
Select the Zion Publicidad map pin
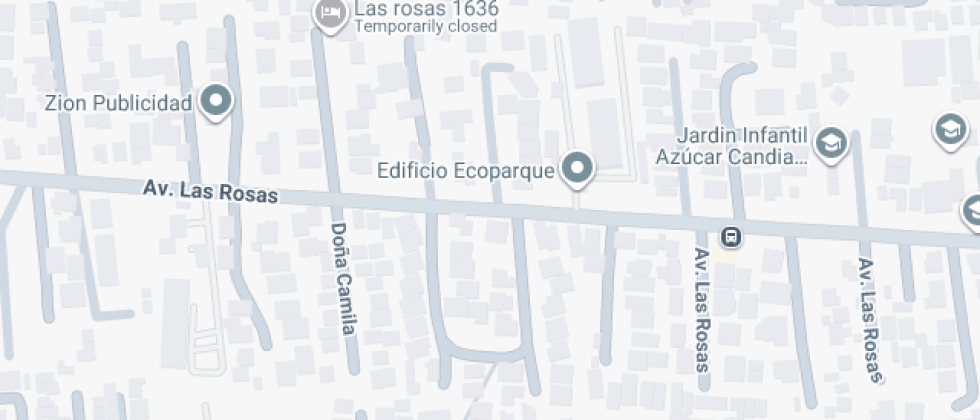(x=216, y=101)
